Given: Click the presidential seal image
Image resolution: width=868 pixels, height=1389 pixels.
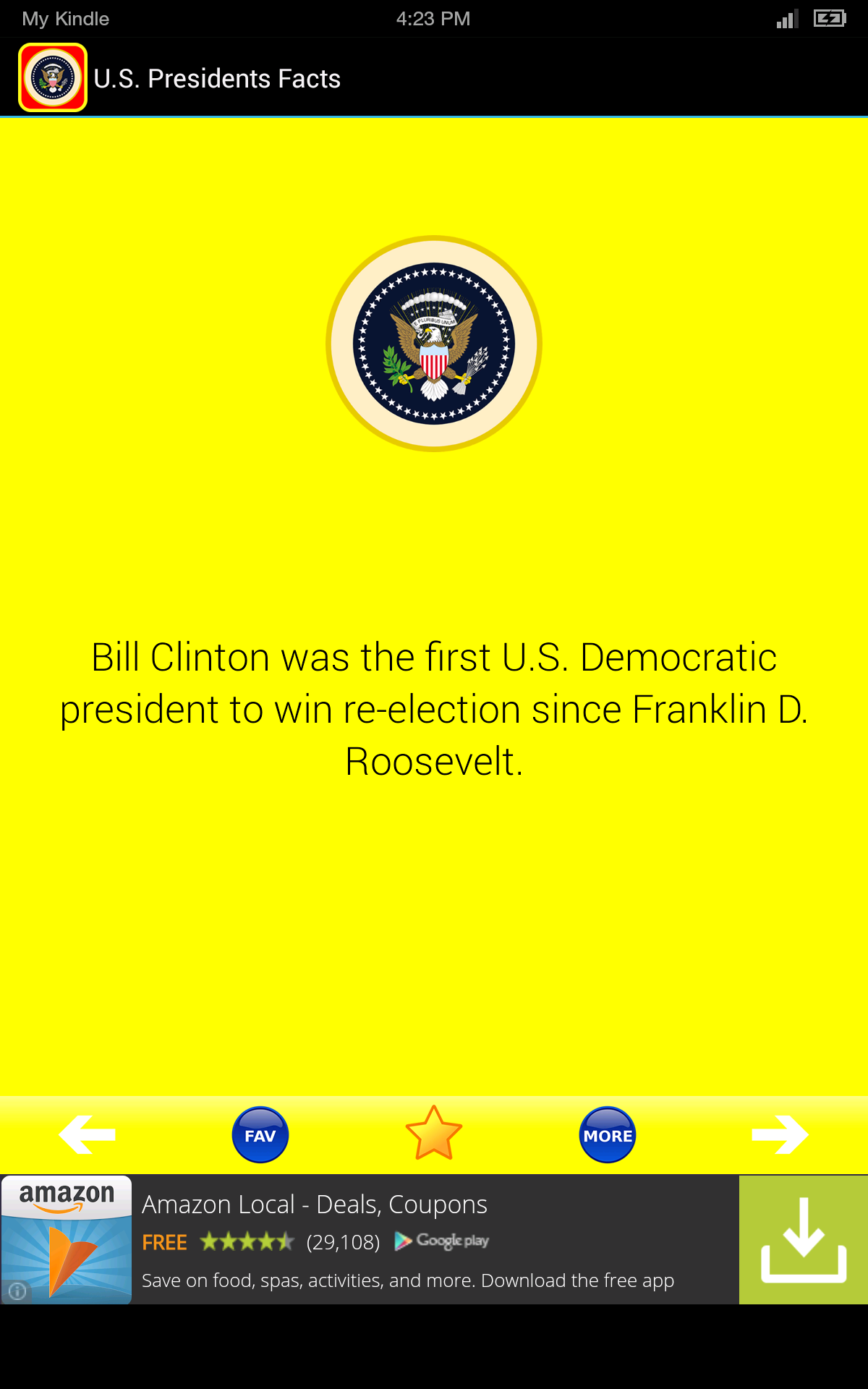Looking at the screenshot, I should coord(434,344).
